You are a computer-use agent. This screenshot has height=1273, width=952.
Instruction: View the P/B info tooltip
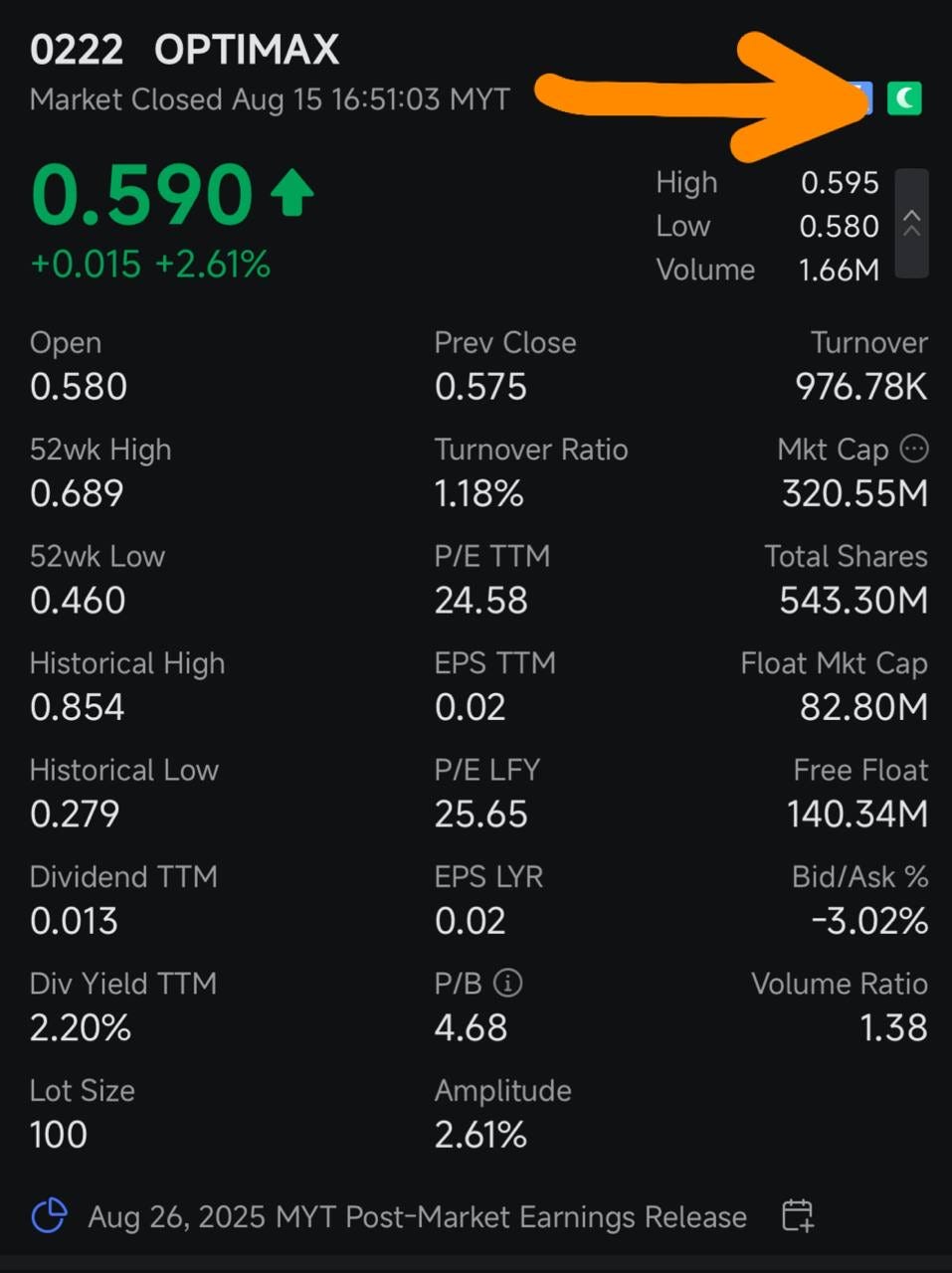[507, 984]
